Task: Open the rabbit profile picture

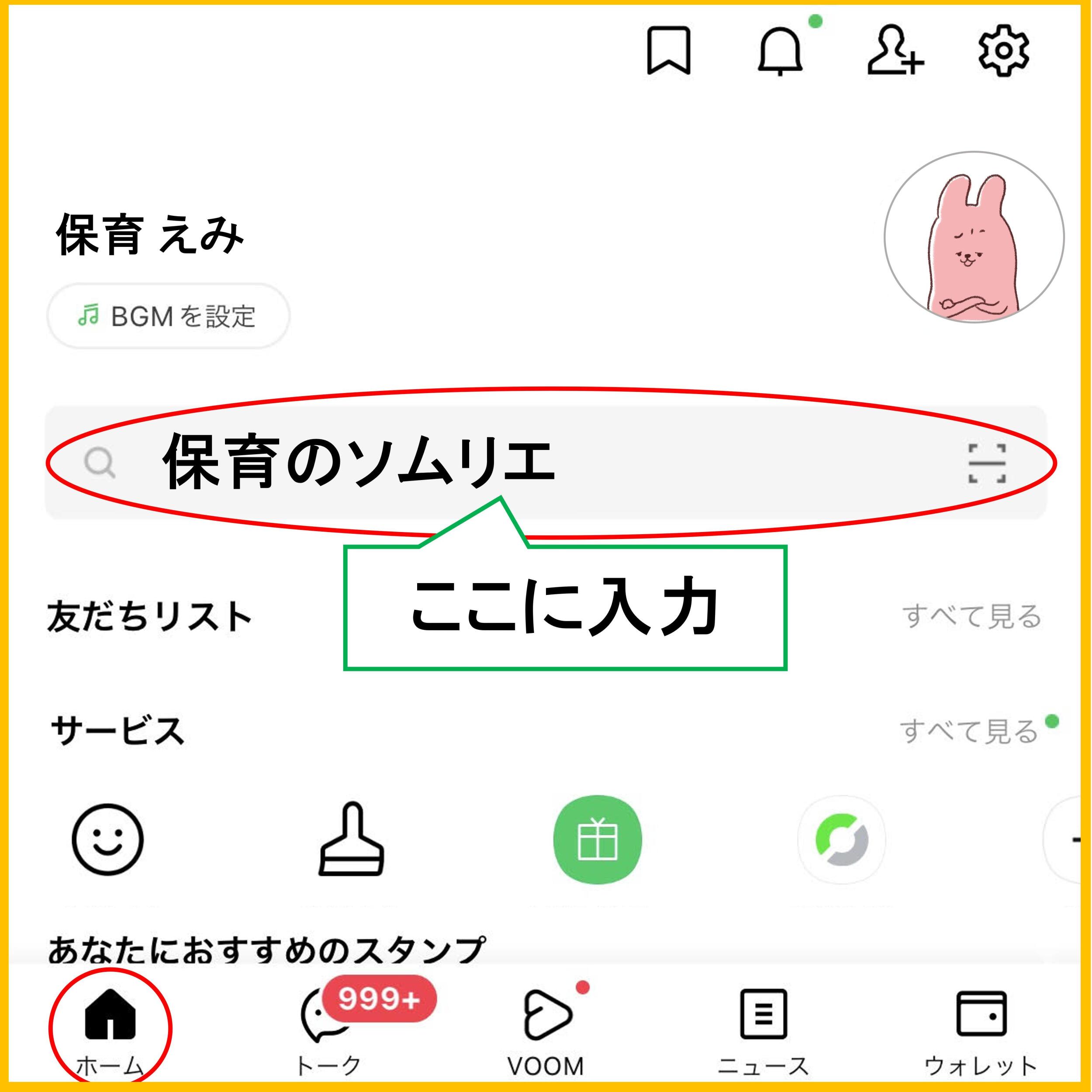Action: pos(974,237)
